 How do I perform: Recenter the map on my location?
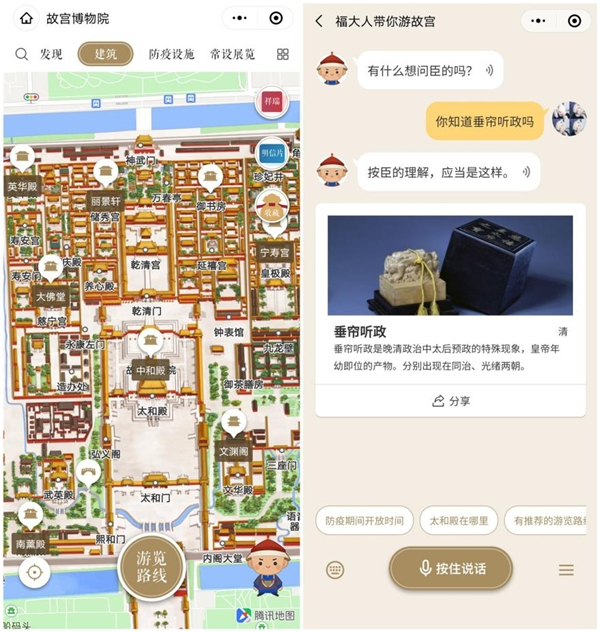[x=34, y=572]
